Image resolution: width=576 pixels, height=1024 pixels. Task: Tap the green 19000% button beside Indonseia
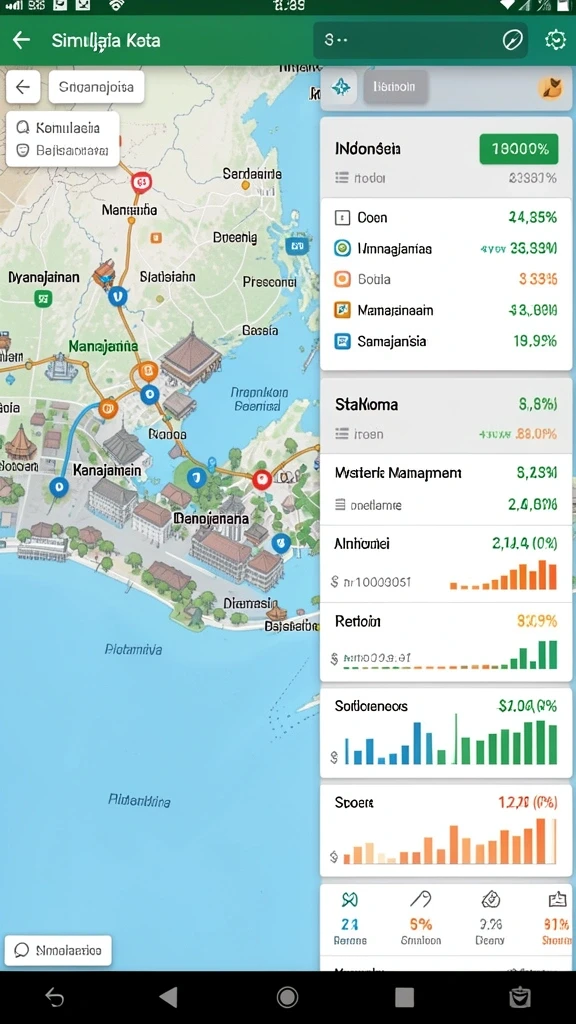[519, 149]
